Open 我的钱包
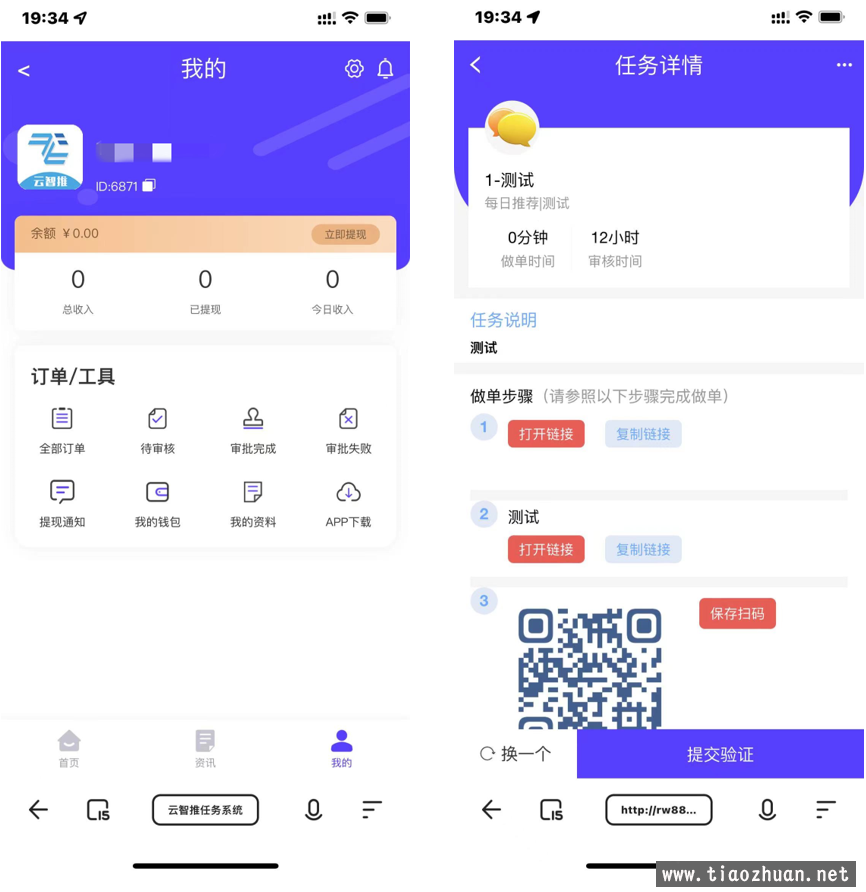 coord(157,503)
